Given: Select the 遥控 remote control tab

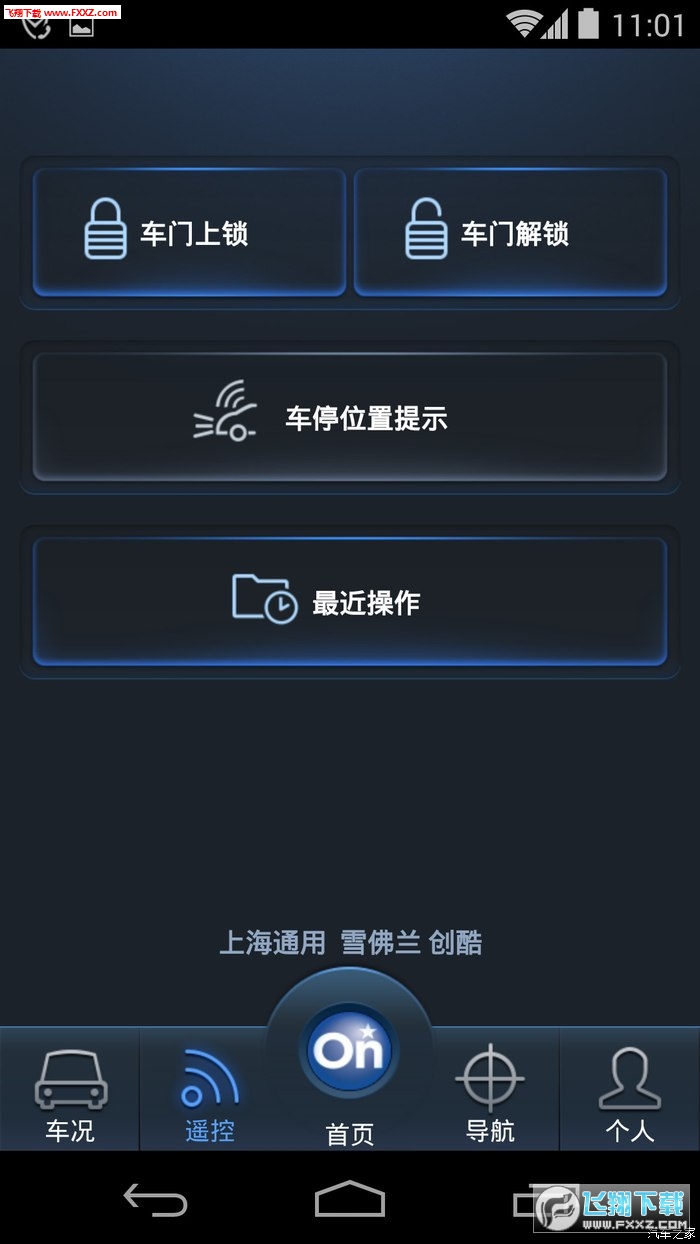Looking at the screenshot, I should (210, 1092).
